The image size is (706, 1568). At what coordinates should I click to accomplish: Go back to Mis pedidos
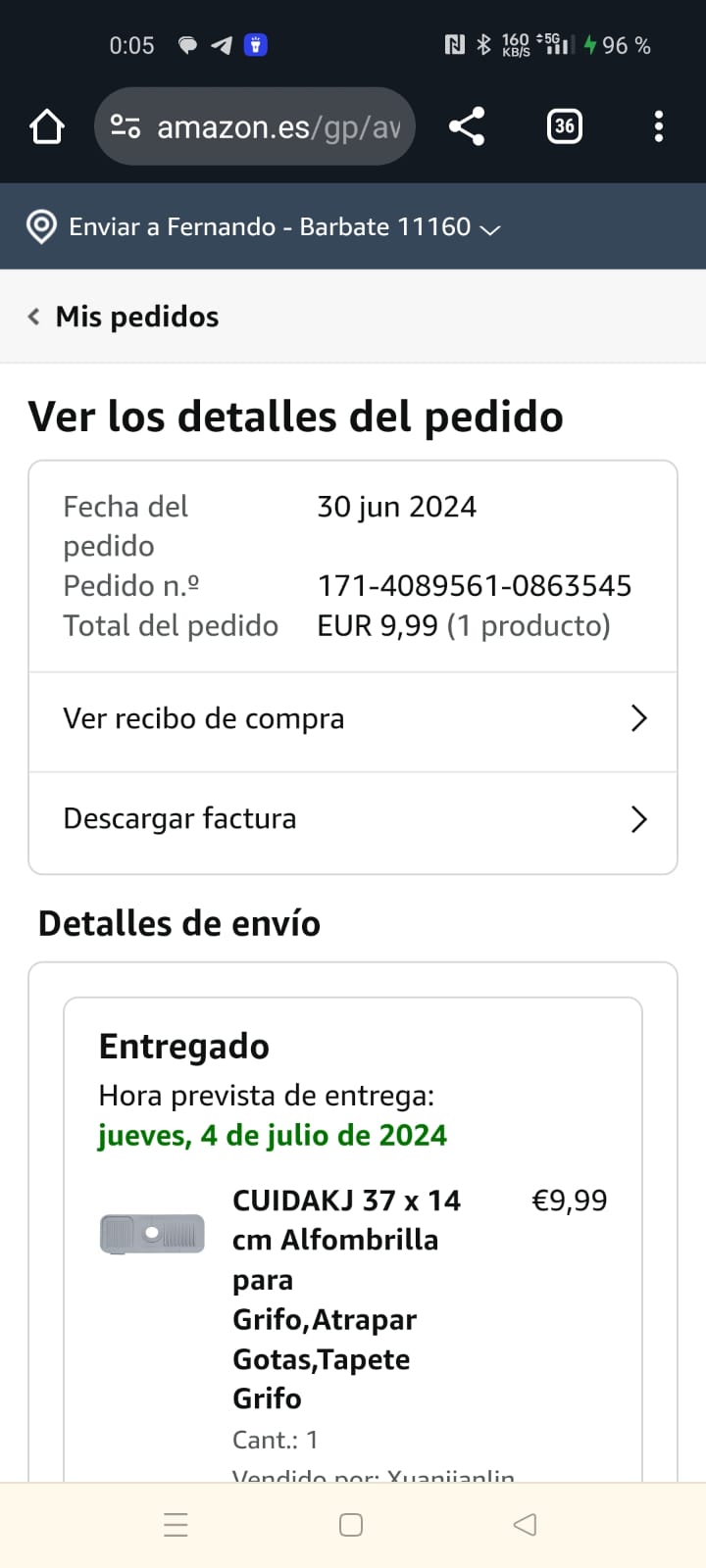[124, 317]
